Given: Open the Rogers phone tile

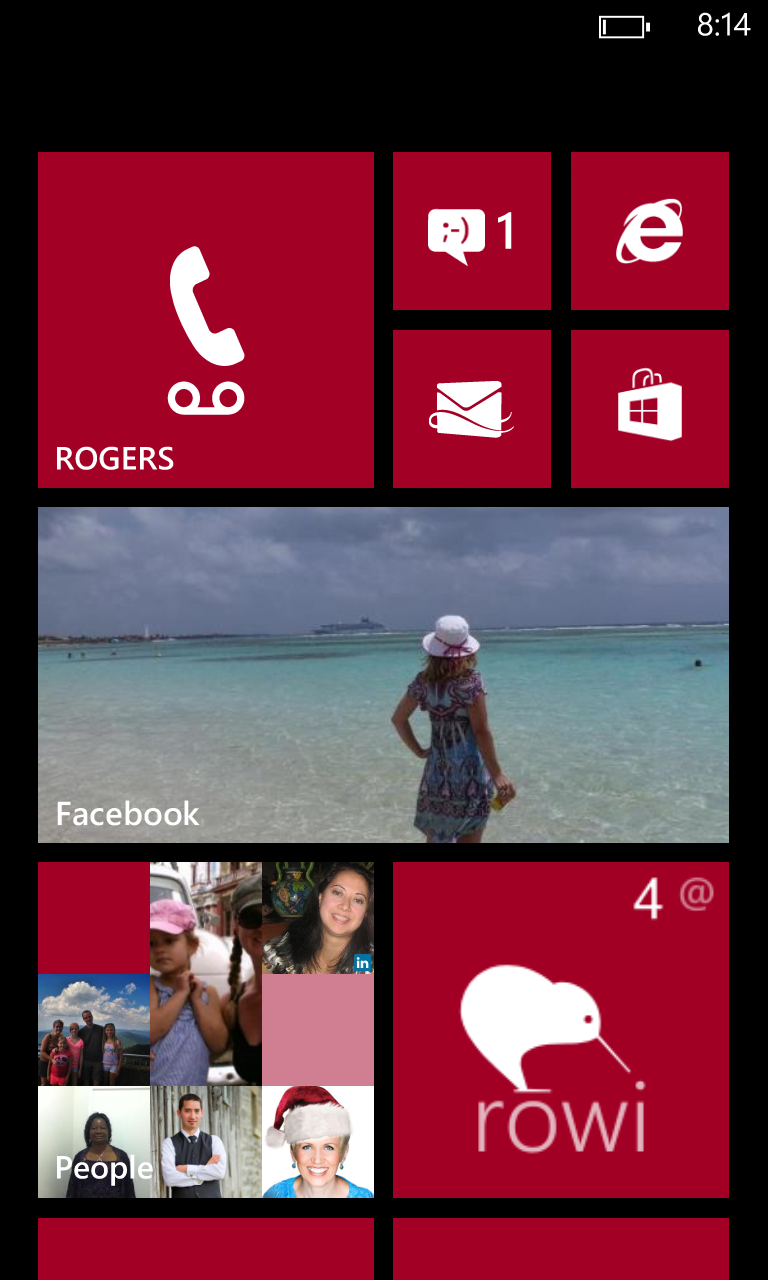Looking at the screenshot, I should (205, 320).
